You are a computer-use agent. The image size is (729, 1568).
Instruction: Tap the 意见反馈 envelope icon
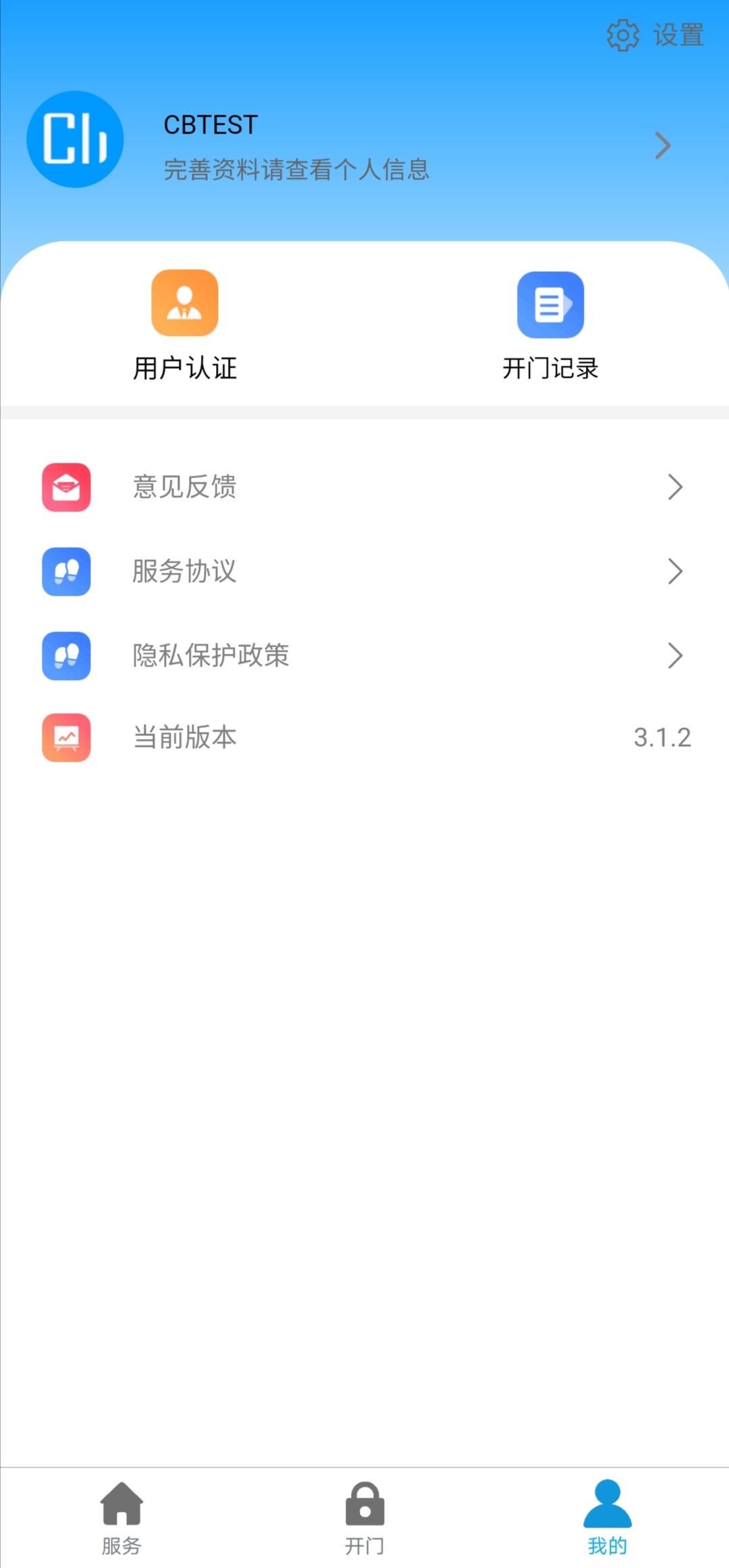(65, 487)
